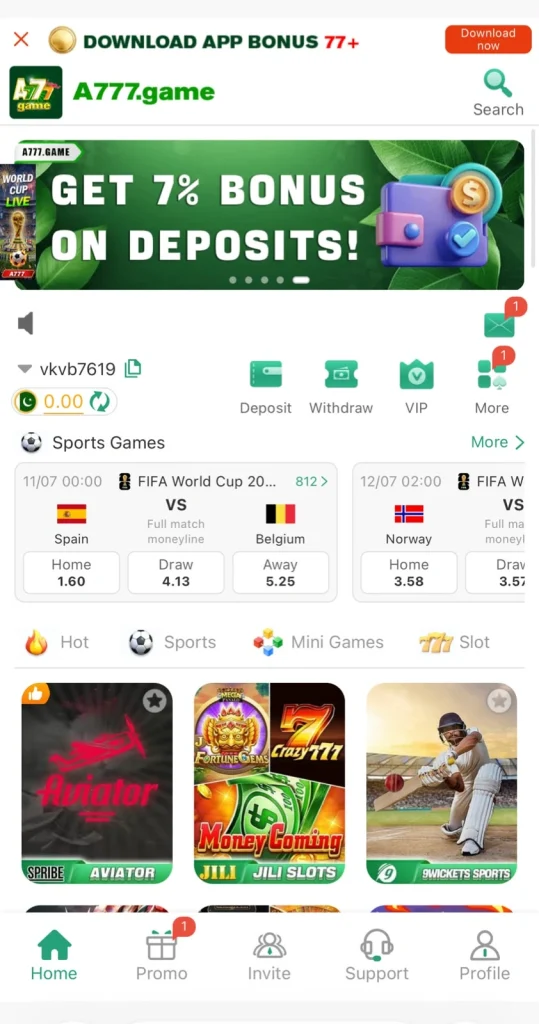Refresh the wallet balance
Image resolution: width=539 pixels, height=1024 pixels.
coord(100,402)
